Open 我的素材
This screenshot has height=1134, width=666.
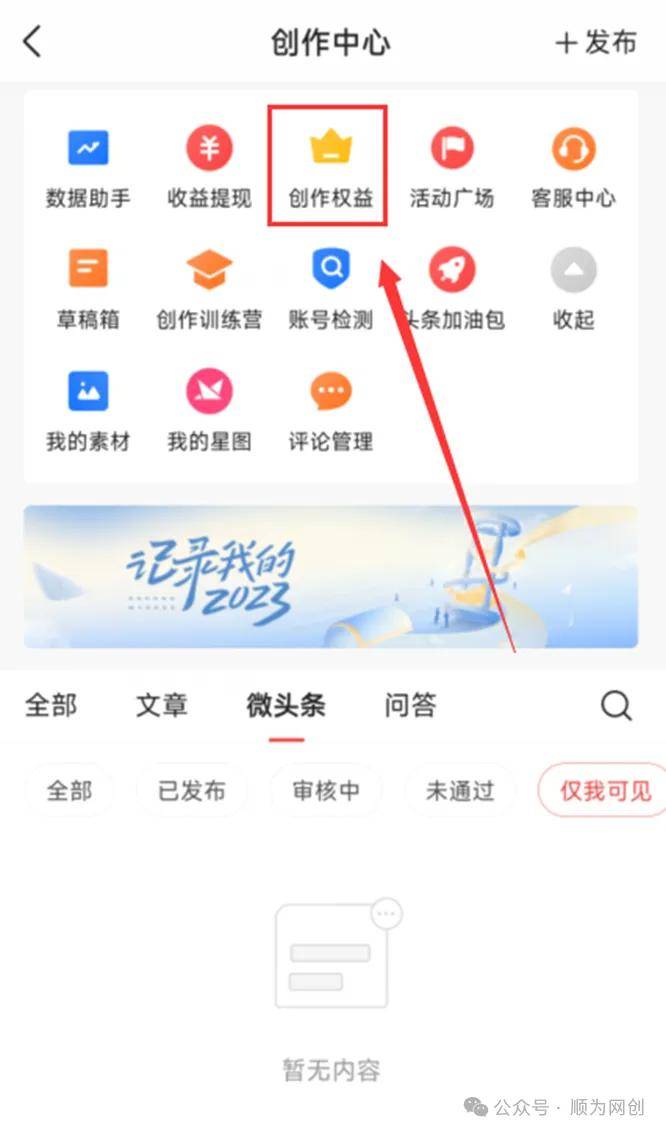click(88, 410)
